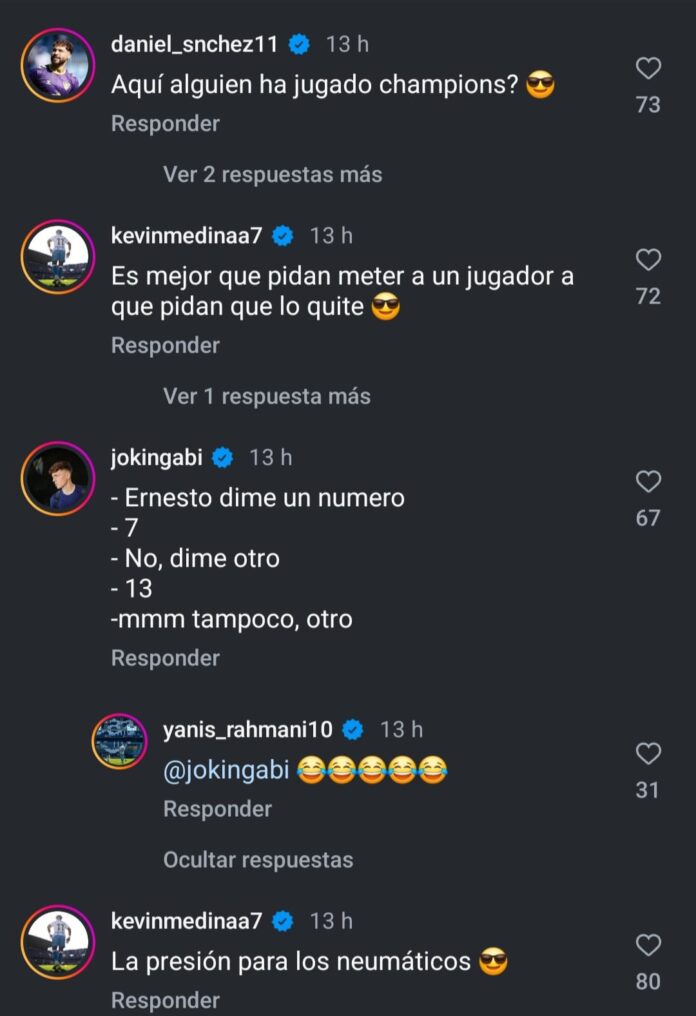
Task: Like kevinmedinaa7's neumáticos comment
Action: (x=648, y=945)
